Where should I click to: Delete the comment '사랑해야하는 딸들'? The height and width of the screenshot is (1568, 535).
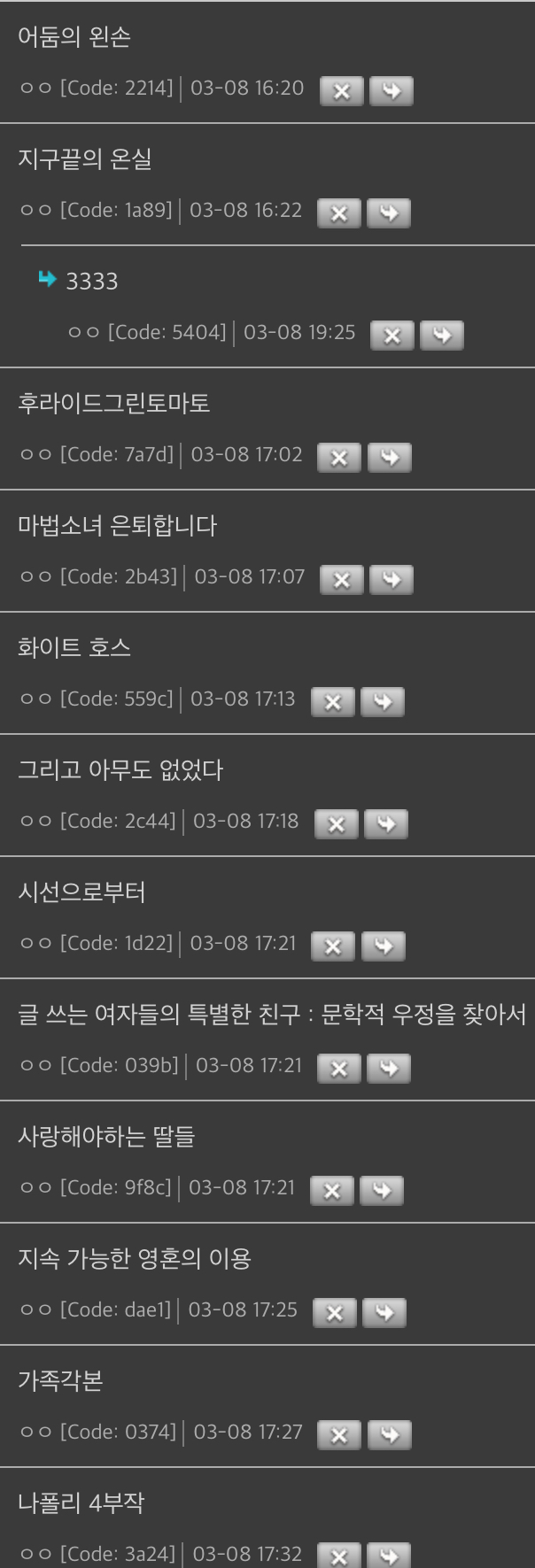tap(332, 1191)
